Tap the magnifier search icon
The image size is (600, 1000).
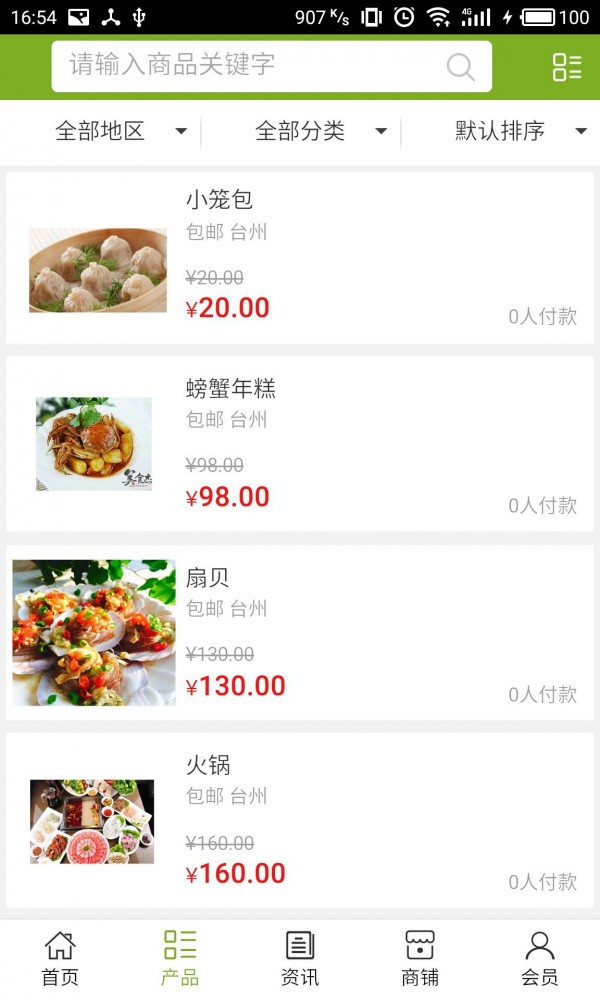pyautogui.click(x=460, y=67)
